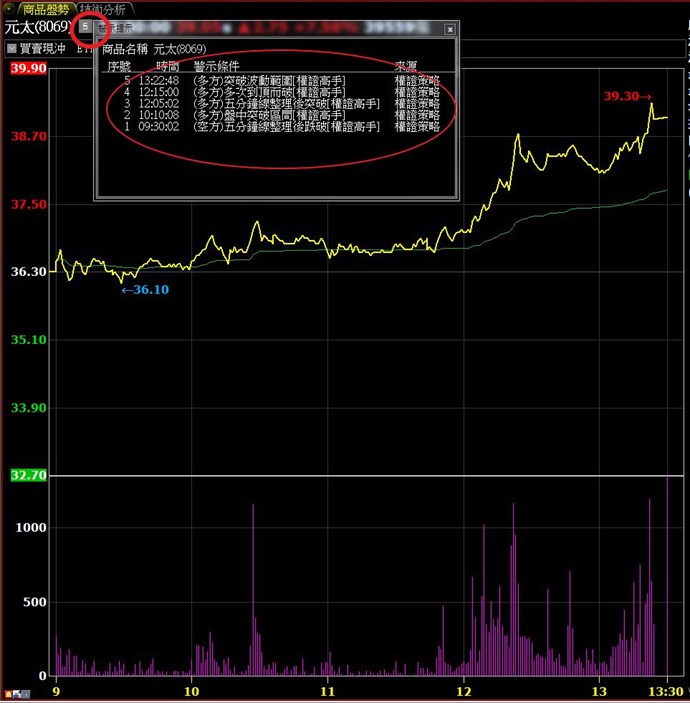The image size is (690, 703).
Task: Select the 12:15:00 多次到頂而破 alert row
Action: (270, 91)
